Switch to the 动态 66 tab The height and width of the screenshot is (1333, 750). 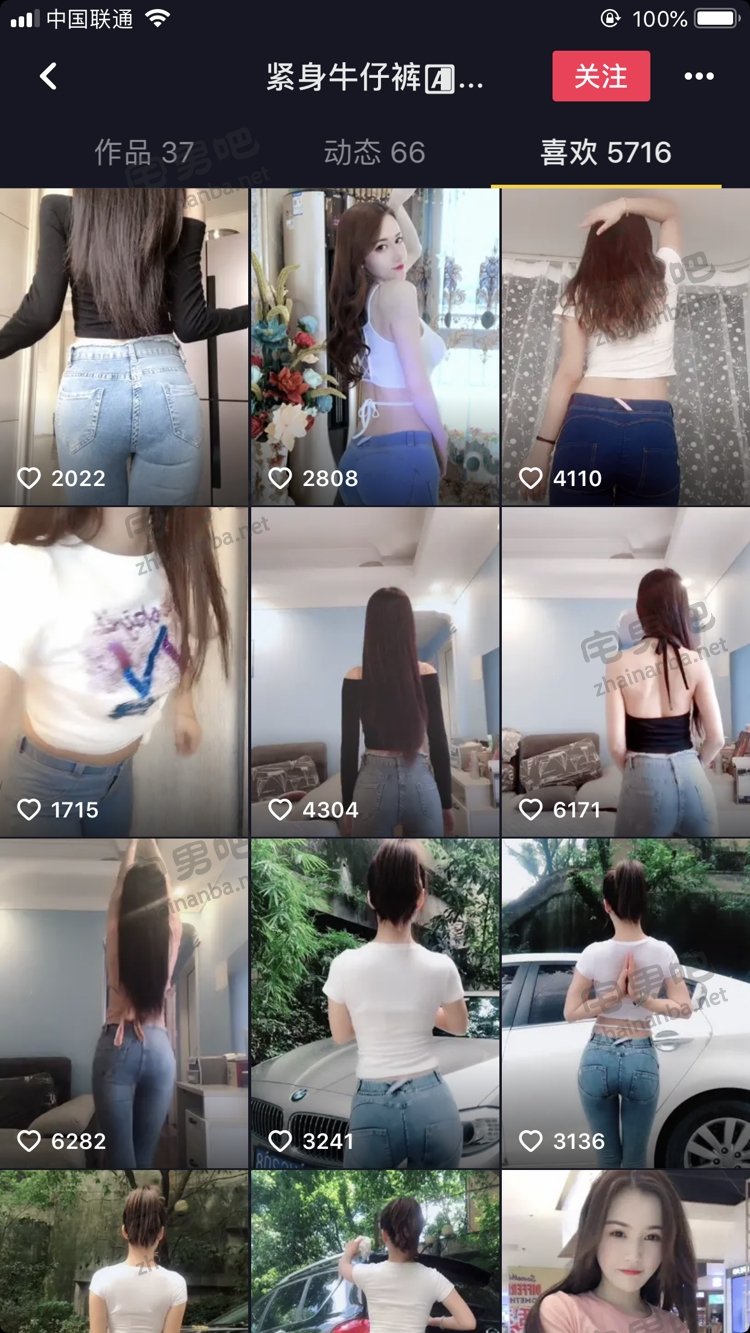point(374,152)
